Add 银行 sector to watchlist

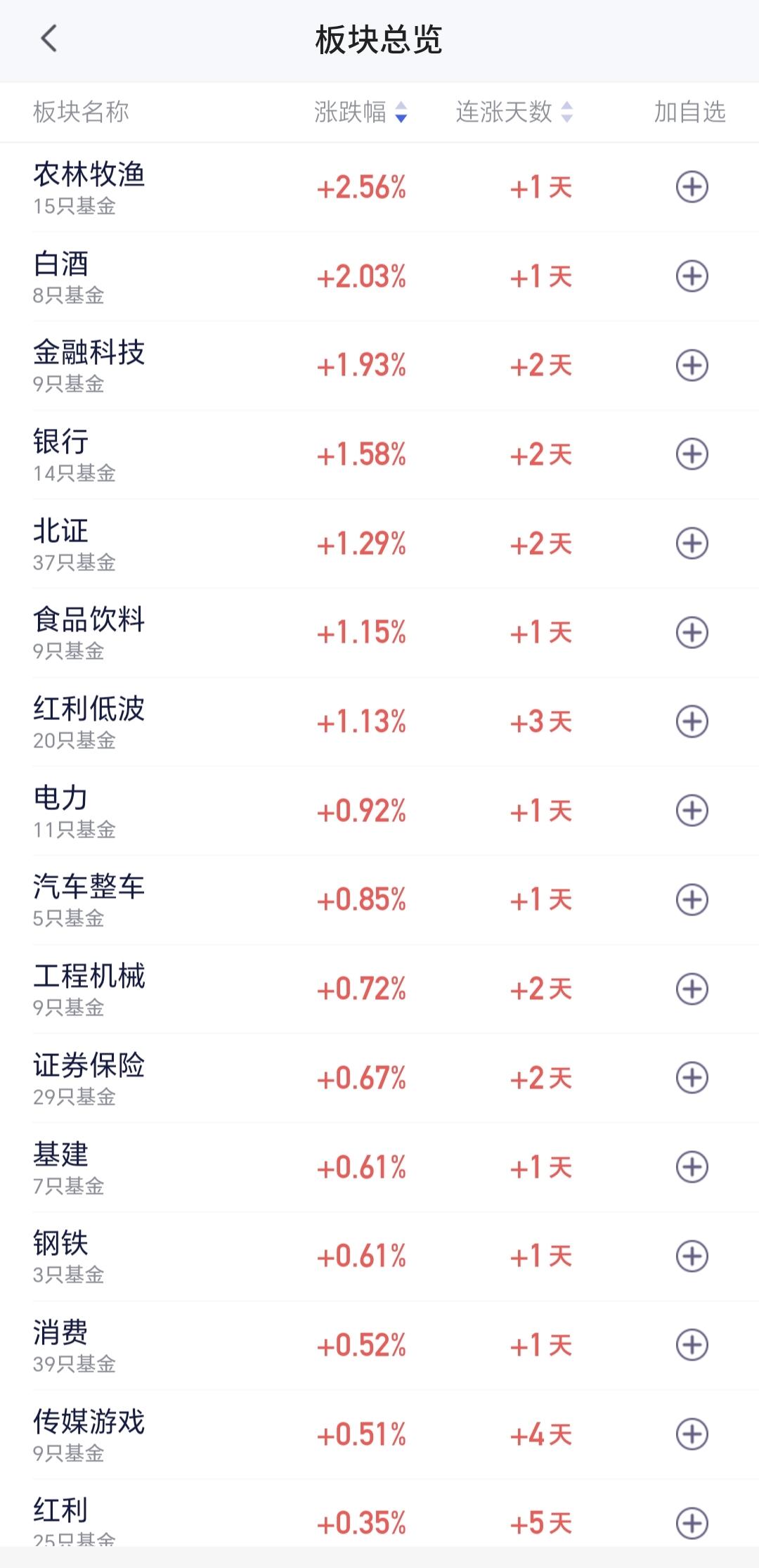point(692,454)
